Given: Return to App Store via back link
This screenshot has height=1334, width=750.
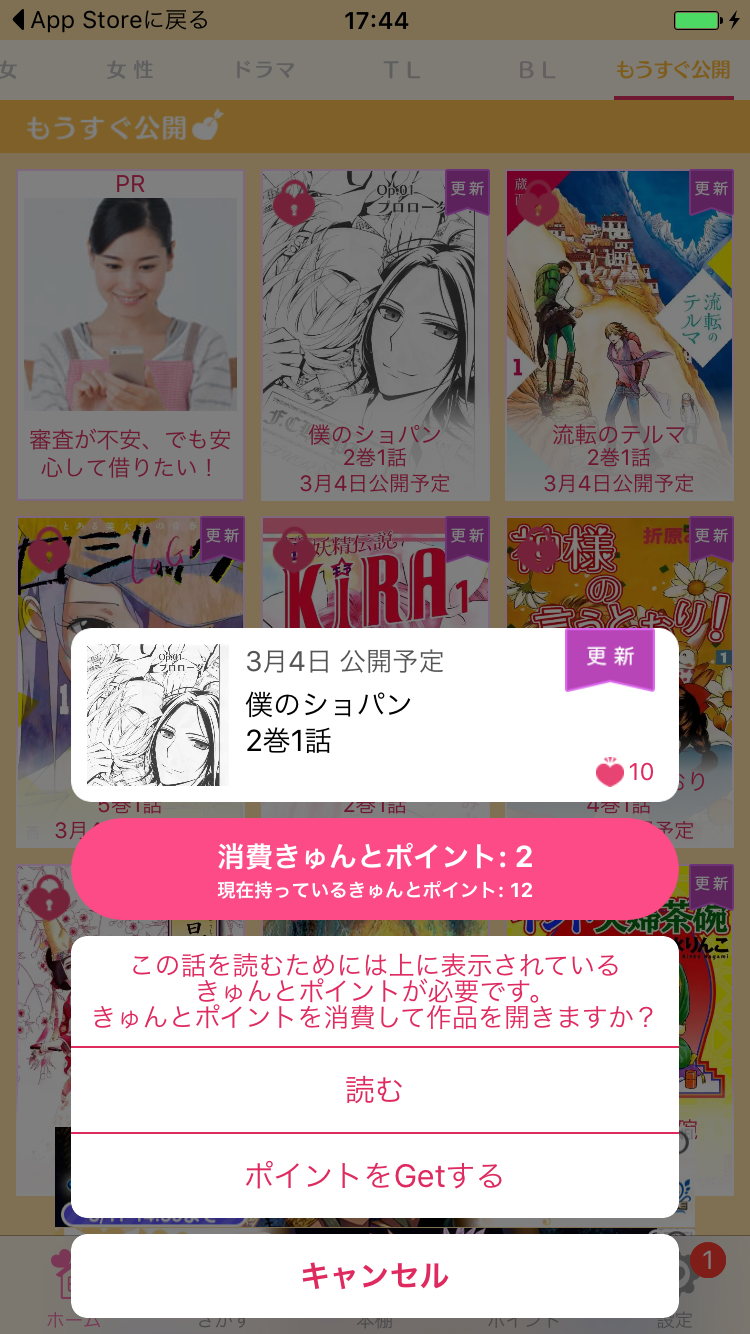Looking at the screenshot, I should click(110, 20).
